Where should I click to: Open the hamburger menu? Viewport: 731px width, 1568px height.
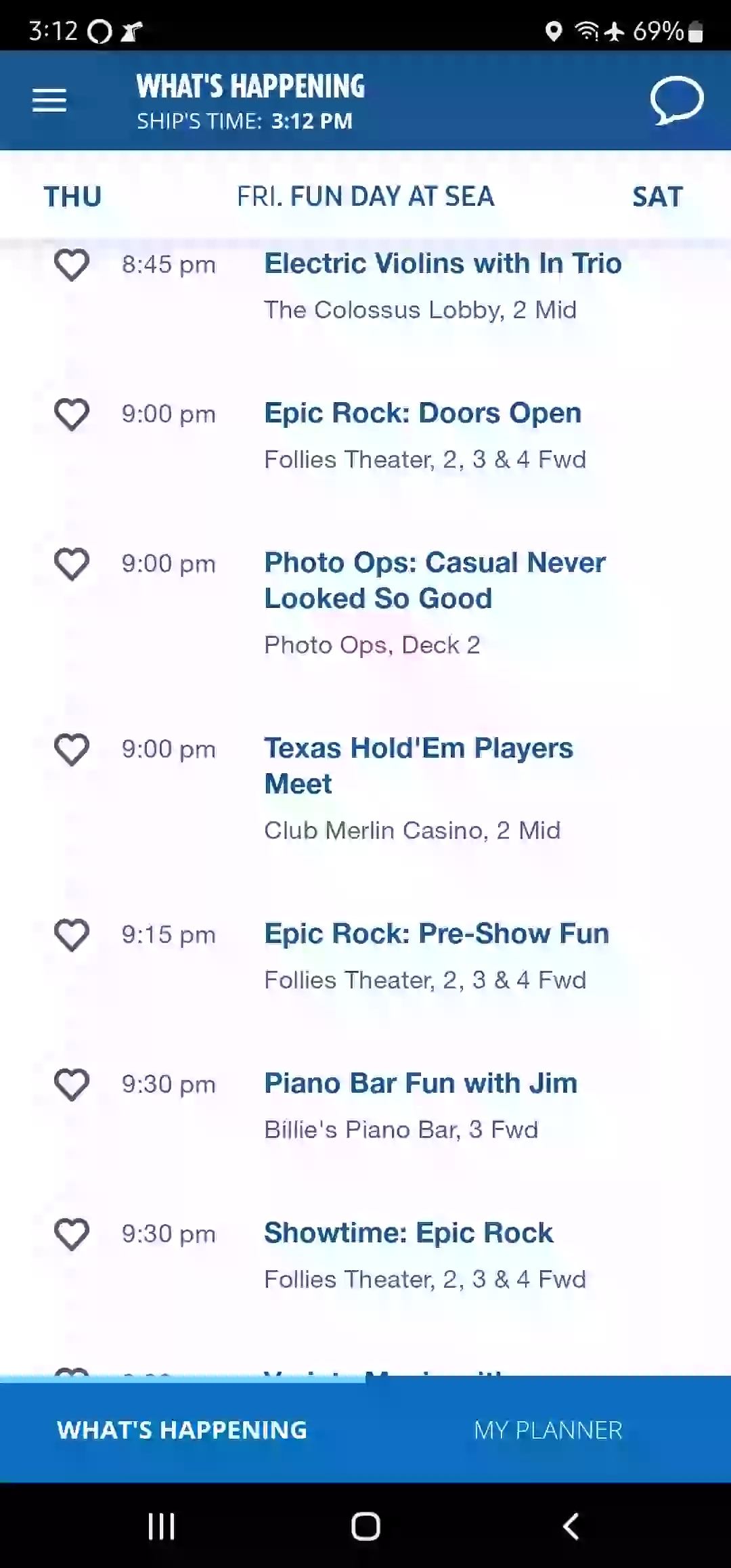click(49, 100)
